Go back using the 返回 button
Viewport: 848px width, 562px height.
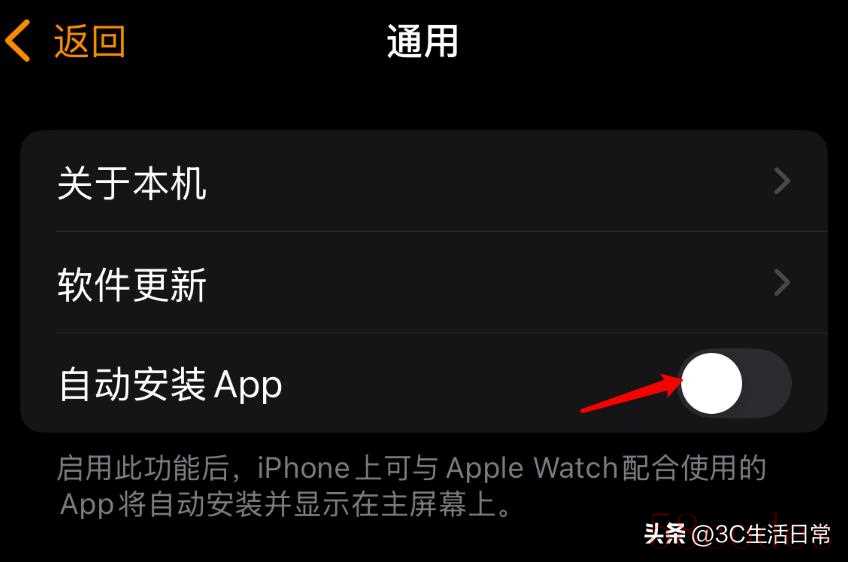66,42
